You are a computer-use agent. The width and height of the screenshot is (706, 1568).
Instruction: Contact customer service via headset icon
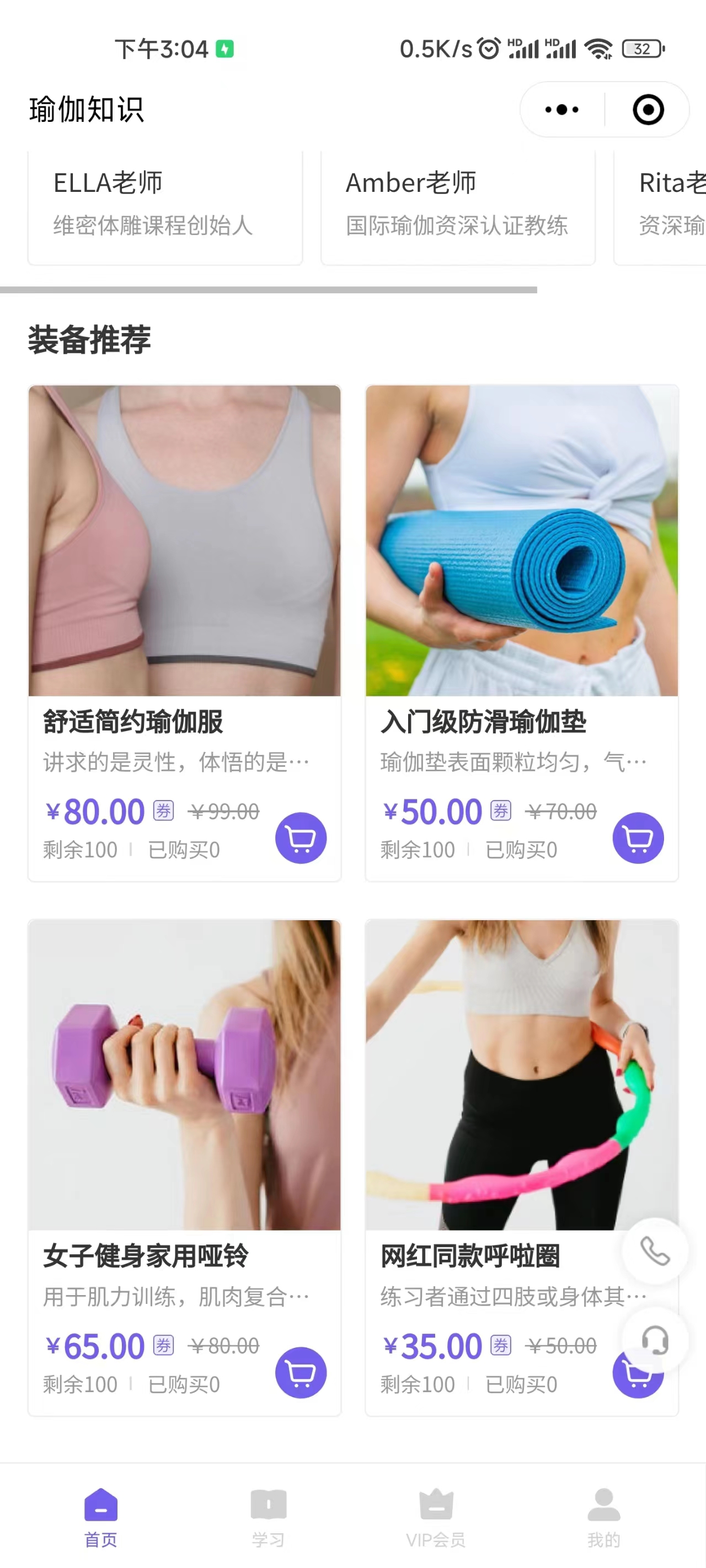(x=655, y=1340)
